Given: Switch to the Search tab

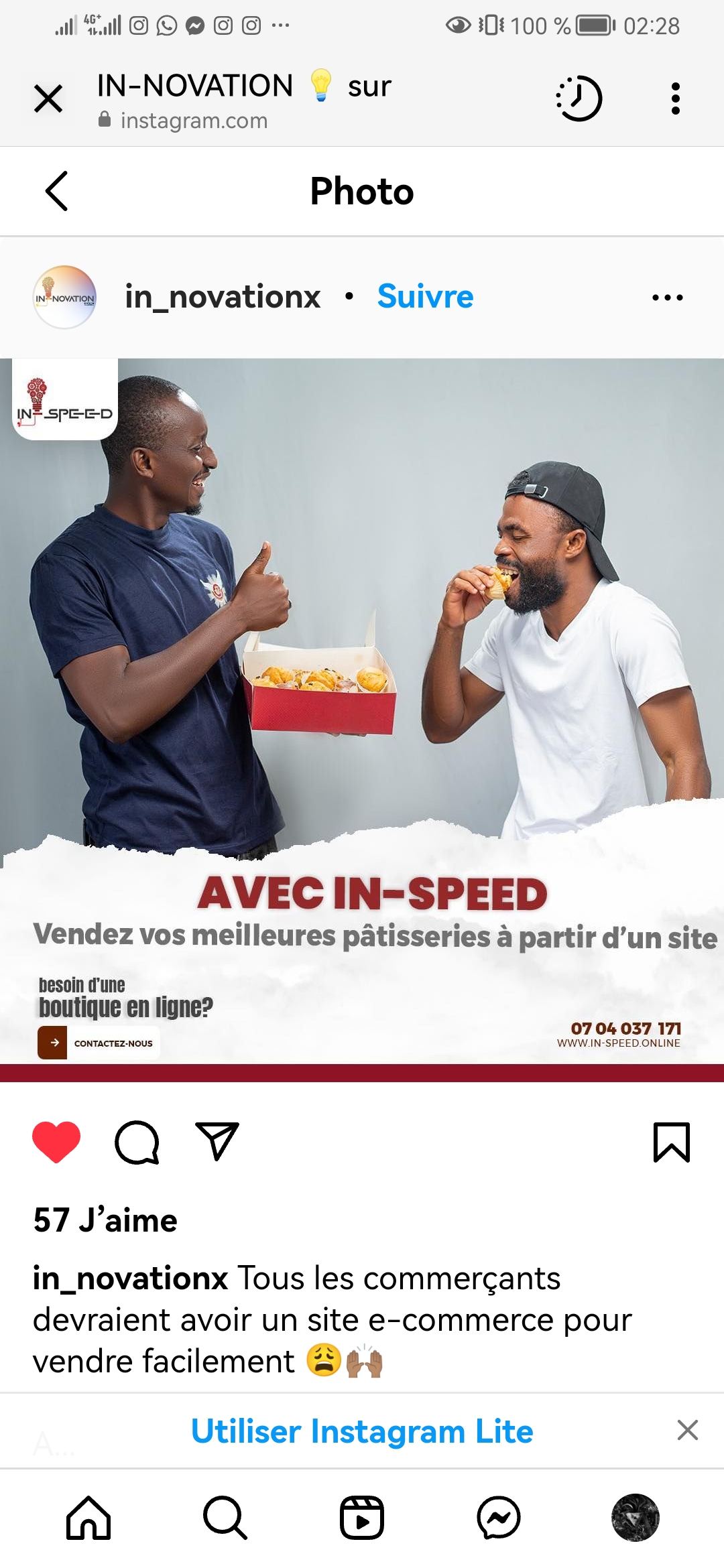Looking at the screenshot, I should coord(225,1518).
